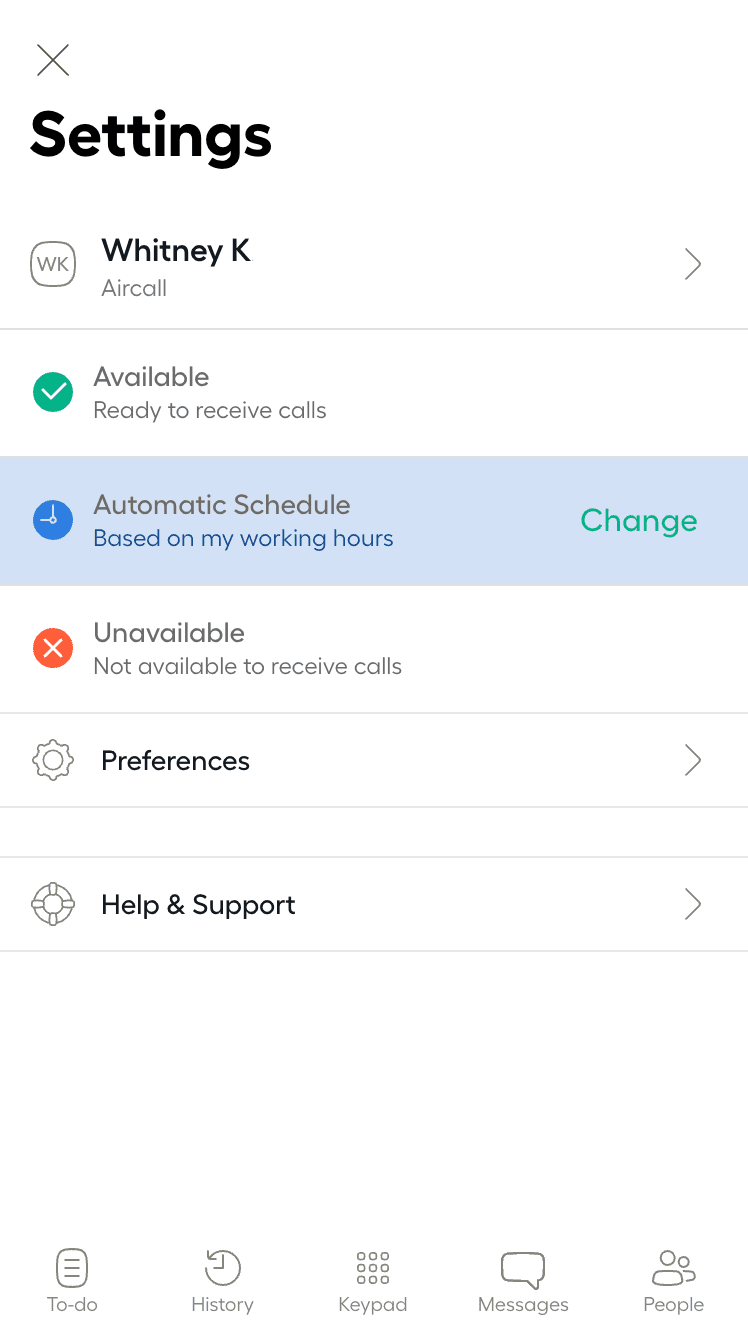View the Messages tab
The image size is (748, 1328).
(523, 1280)
